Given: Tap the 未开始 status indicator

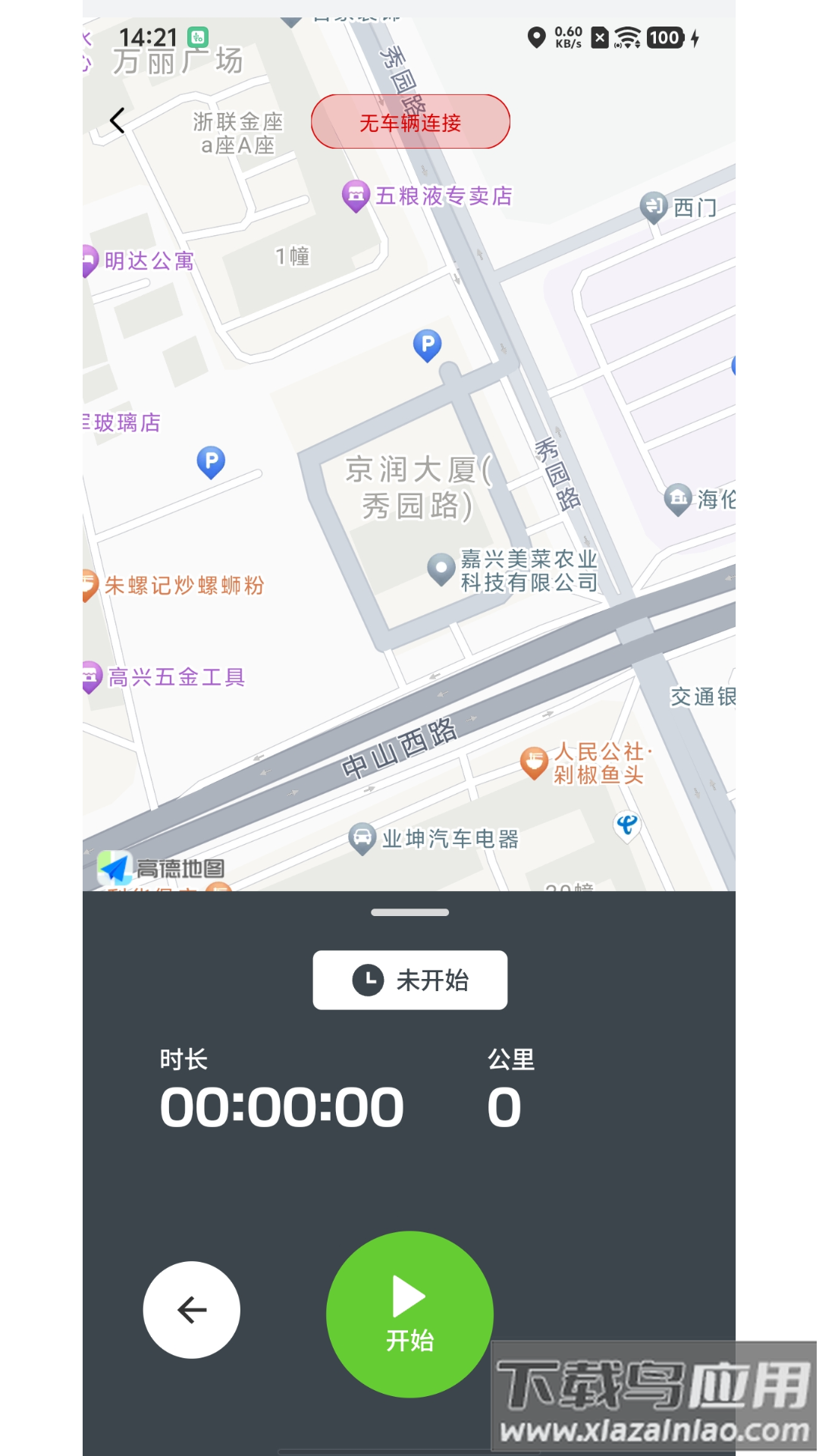Looking at the screenshot, I should point(409,980).
